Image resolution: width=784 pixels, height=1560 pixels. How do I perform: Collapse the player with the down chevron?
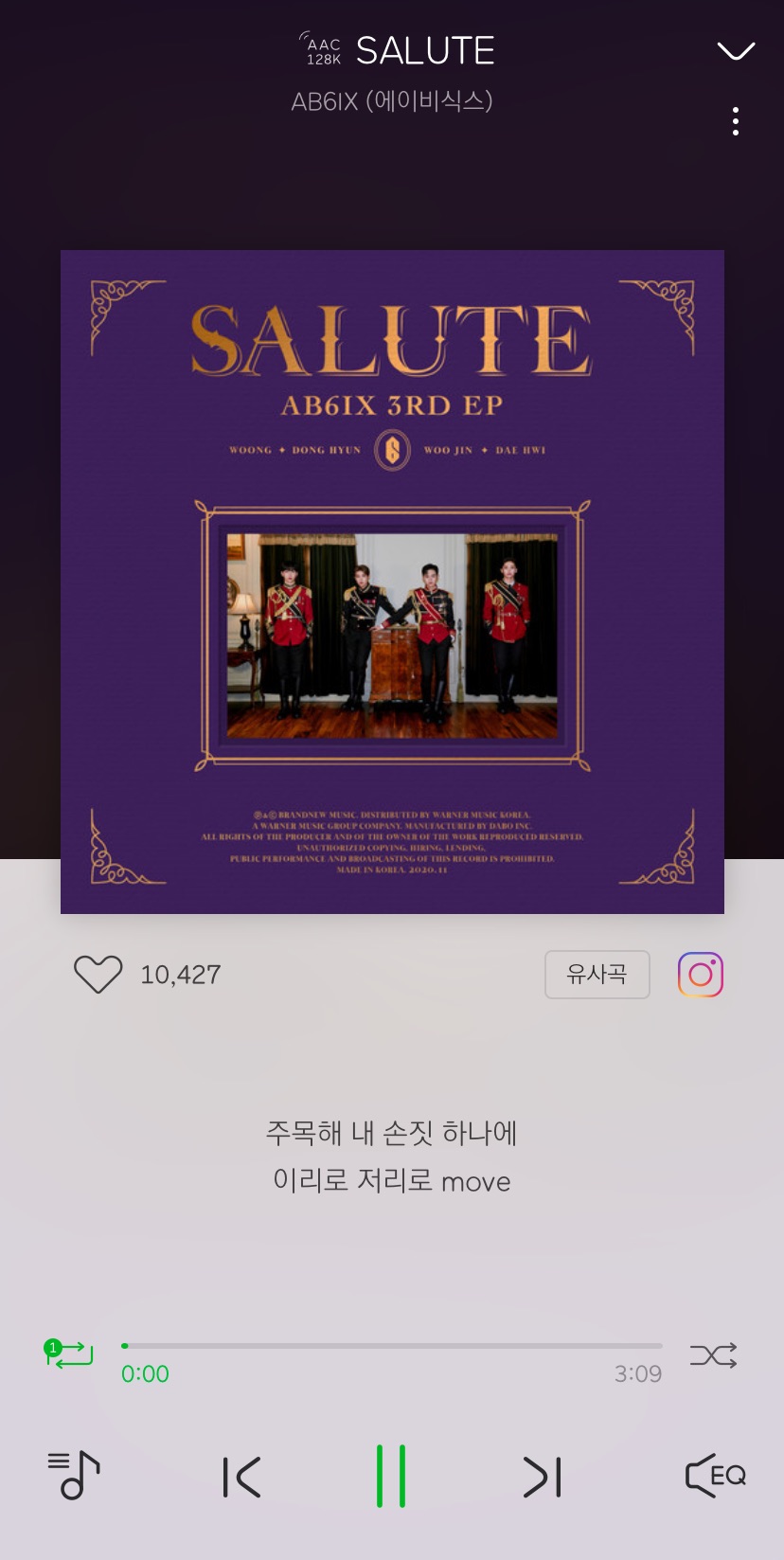tap(735, 50)
